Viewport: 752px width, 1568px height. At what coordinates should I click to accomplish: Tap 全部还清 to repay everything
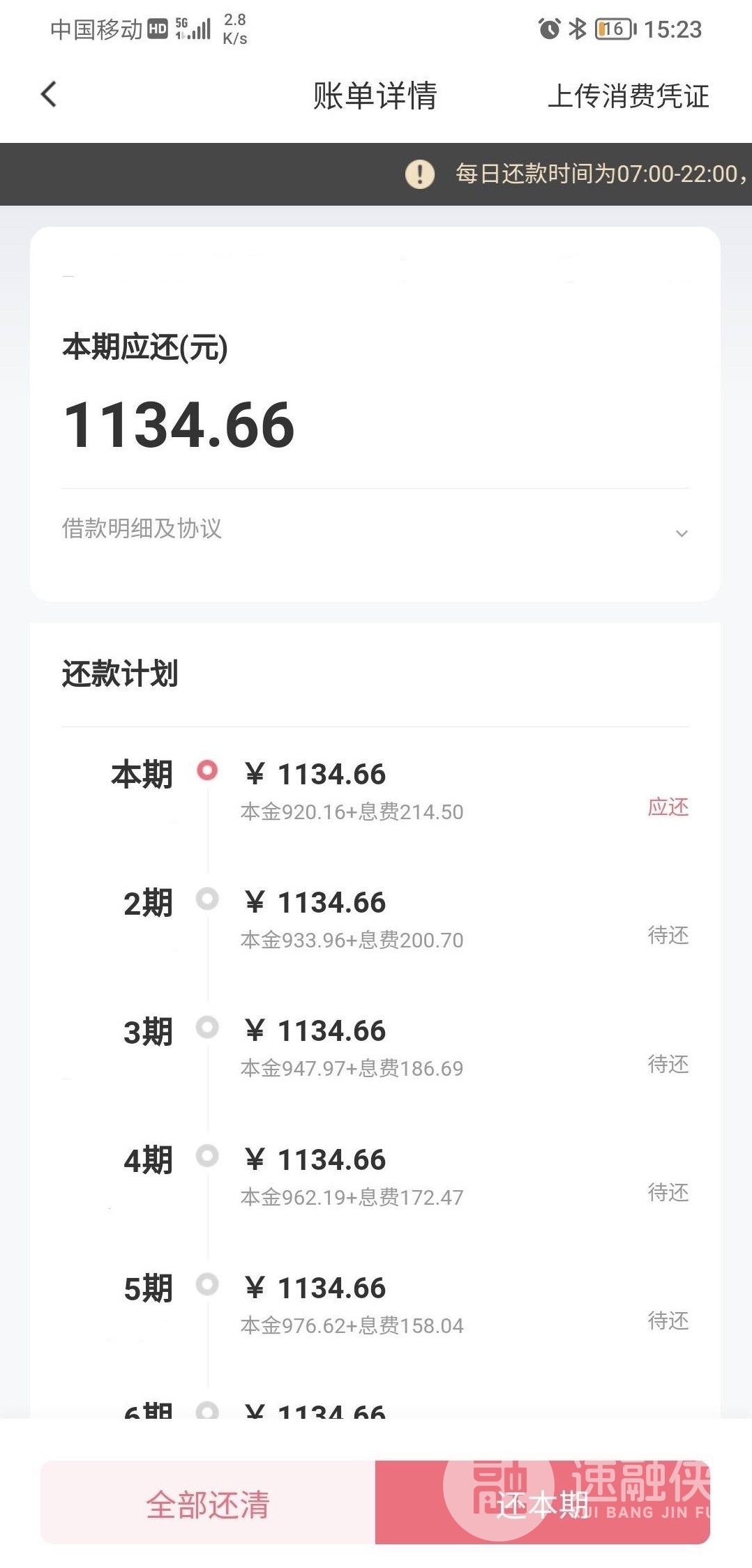(x=208, y=1504)
